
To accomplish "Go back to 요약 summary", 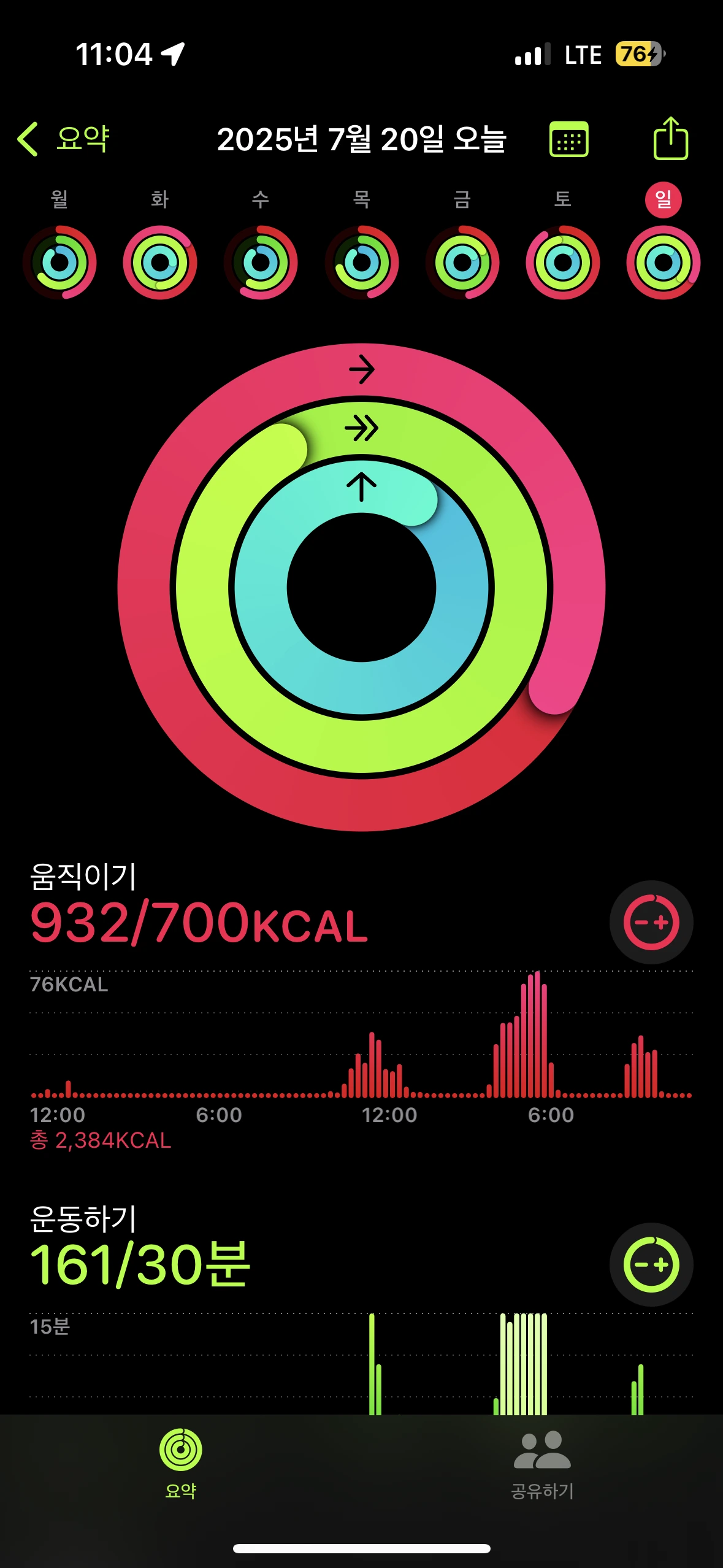I will [x=64, y=139].
